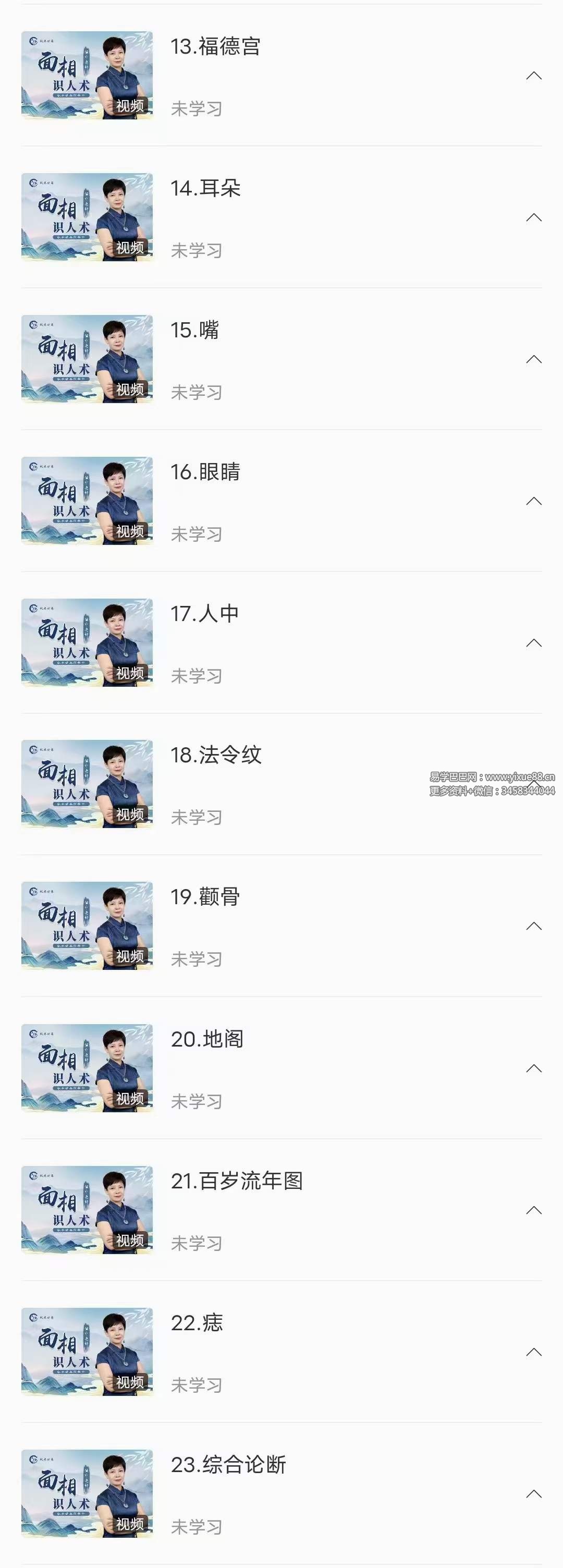Click the 未学习 status under 19.颧骨

point(197,960)
